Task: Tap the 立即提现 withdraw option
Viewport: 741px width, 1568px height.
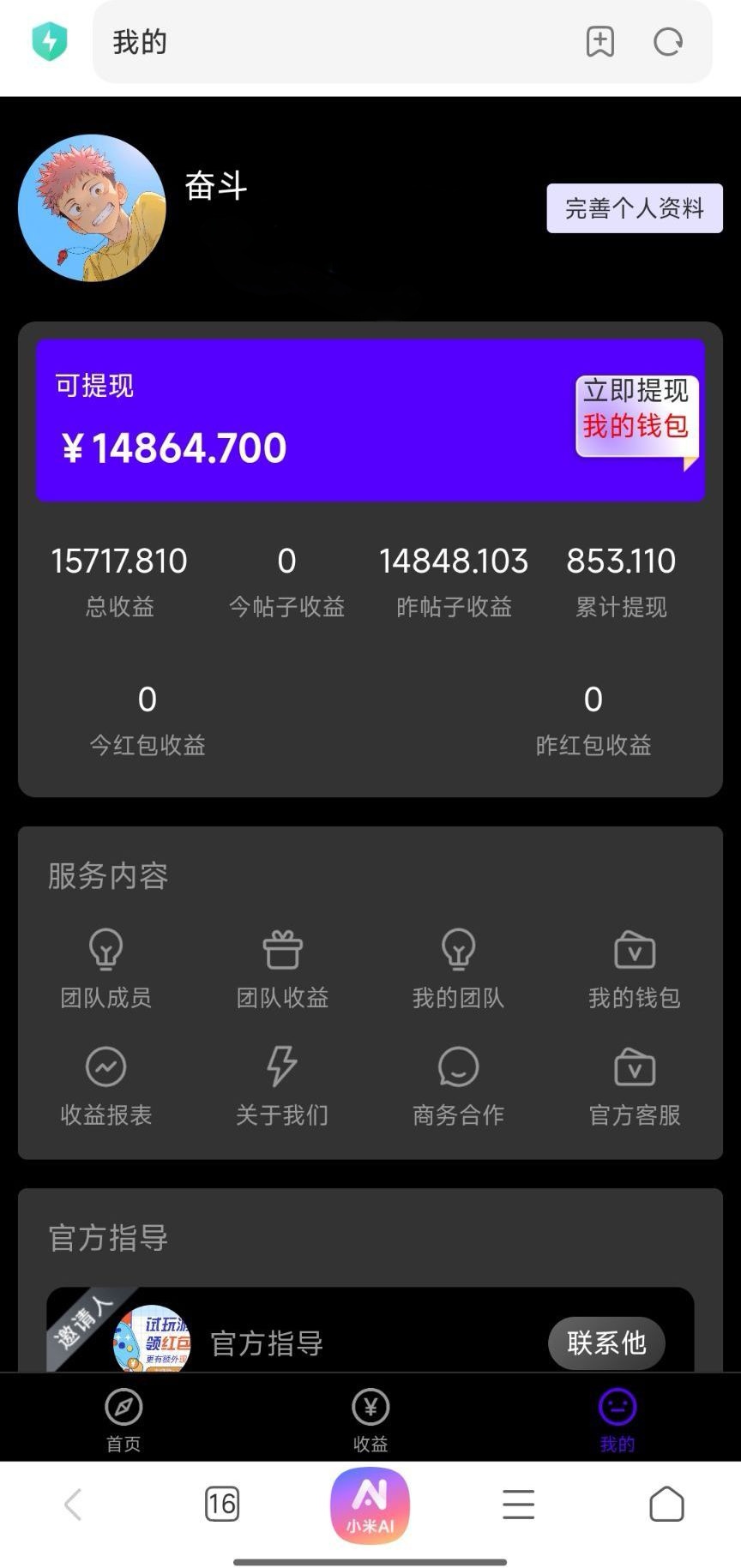Action: tap(635, 391)
